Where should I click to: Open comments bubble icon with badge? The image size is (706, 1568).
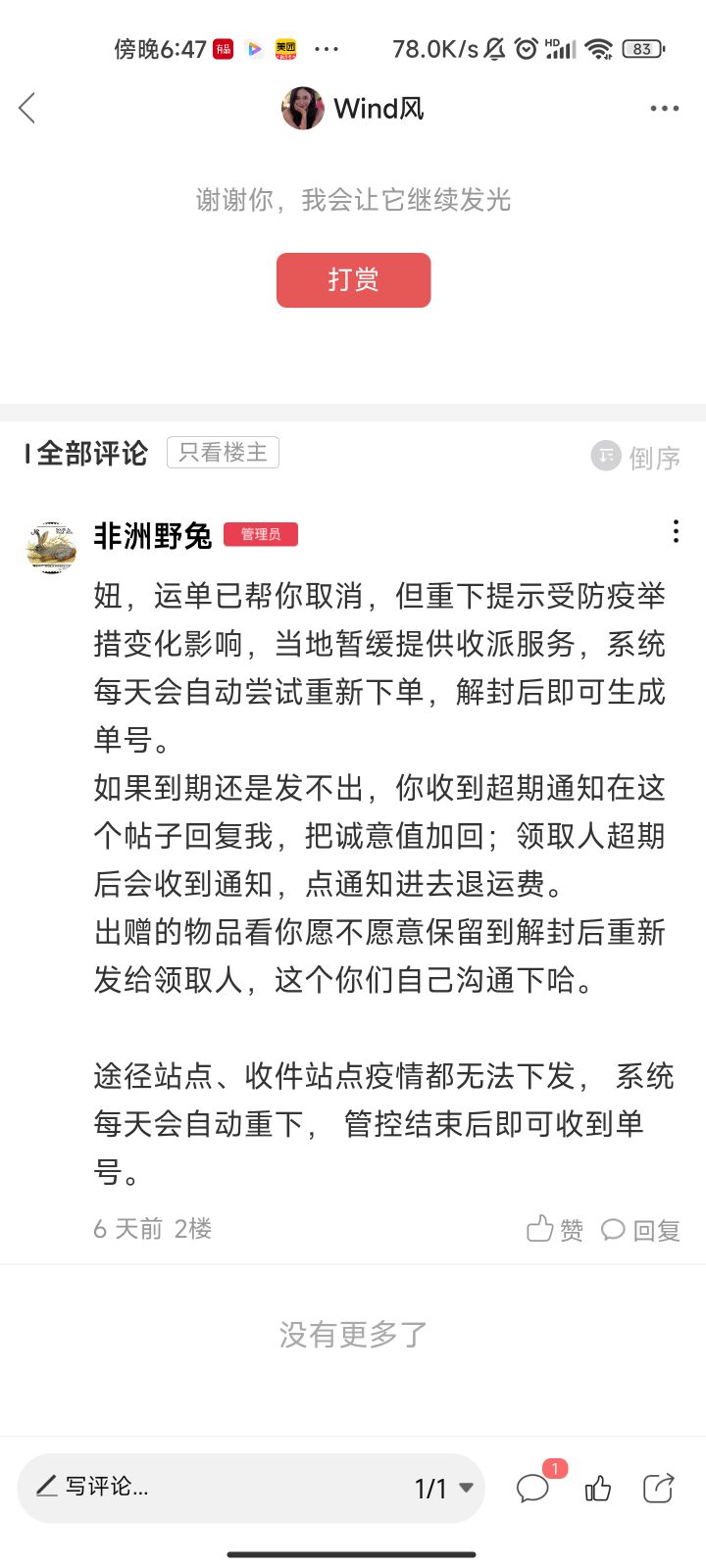pos(535,1487)
